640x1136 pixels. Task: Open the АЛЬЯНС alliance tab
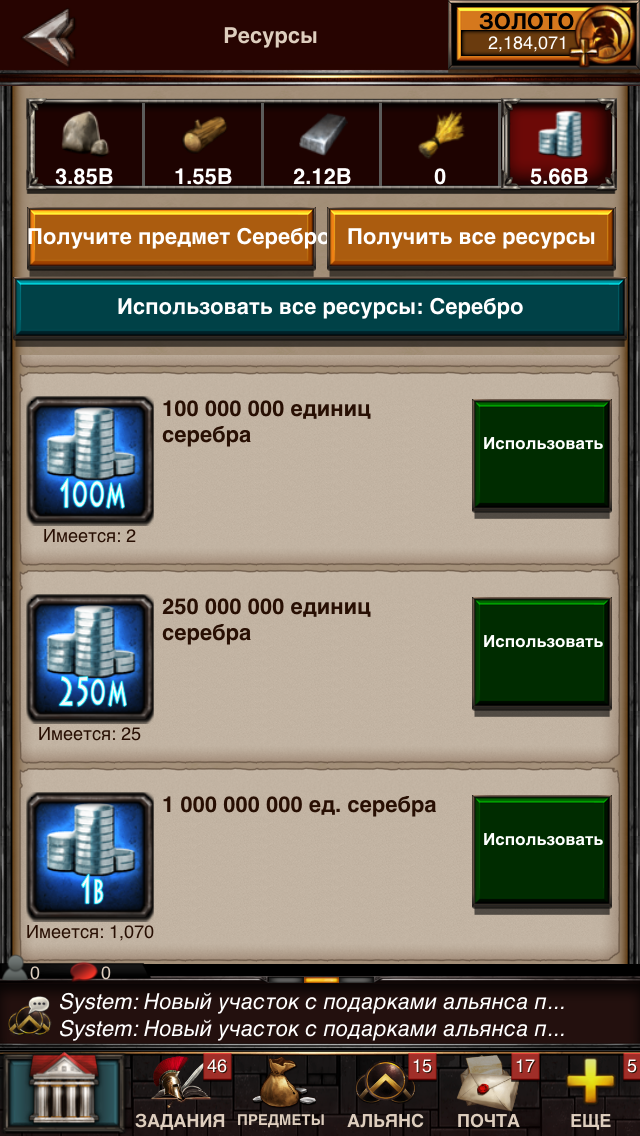point(386,1095)
